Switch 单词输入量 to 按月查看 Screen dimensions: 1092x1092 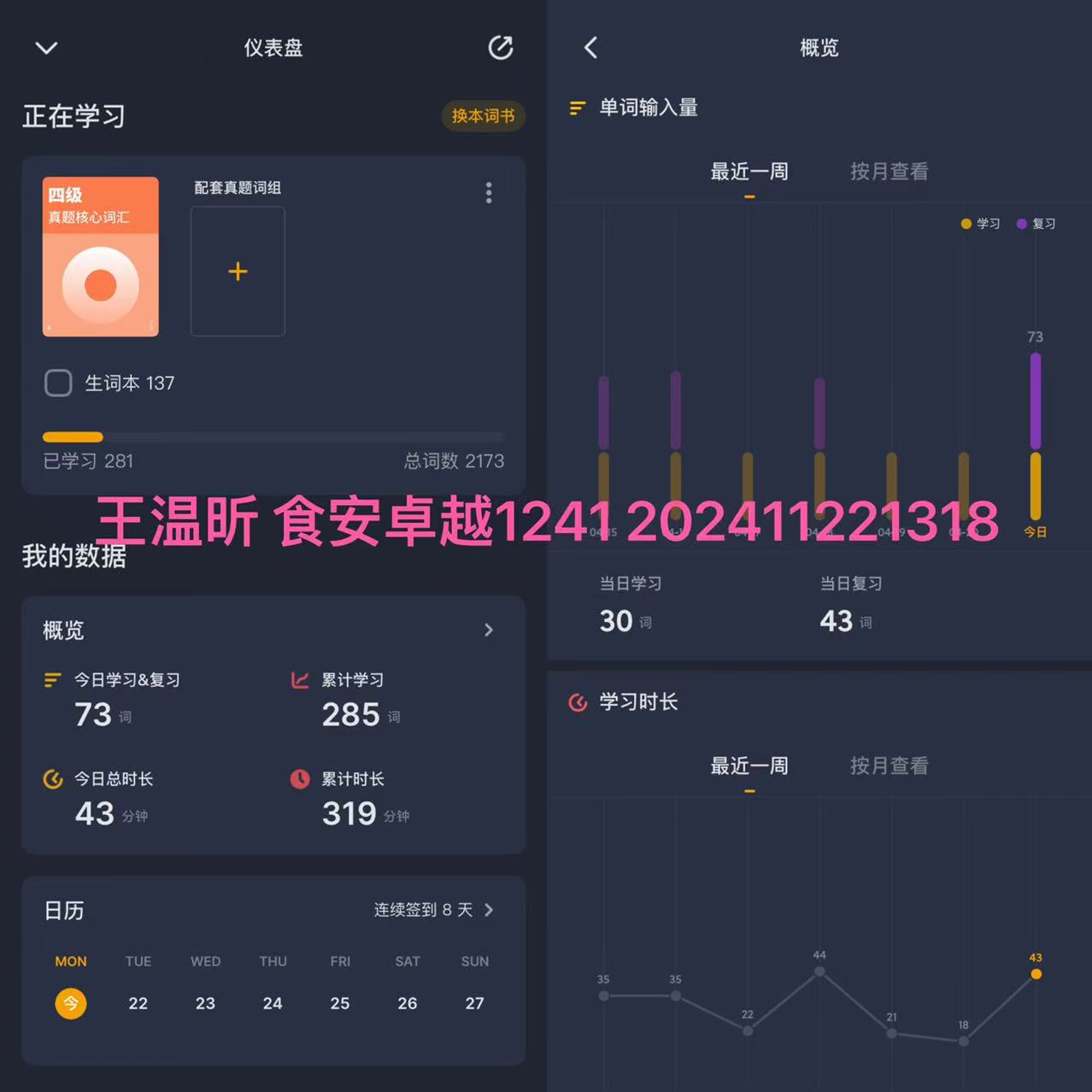(x=889, y=172)
